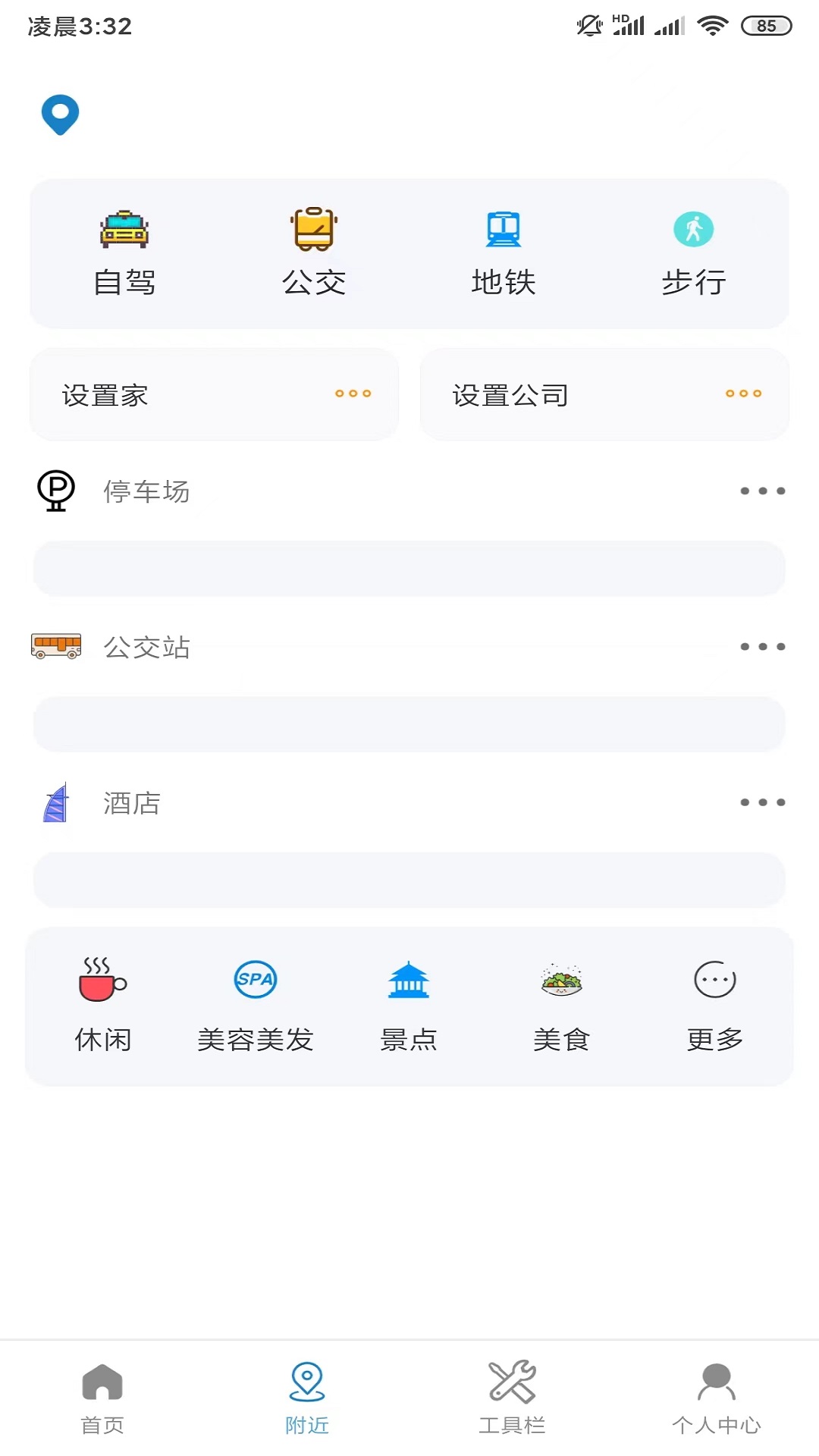Tap the blue location pin icon
This screenshot has height=1456, width=819.
click(60, 115)
